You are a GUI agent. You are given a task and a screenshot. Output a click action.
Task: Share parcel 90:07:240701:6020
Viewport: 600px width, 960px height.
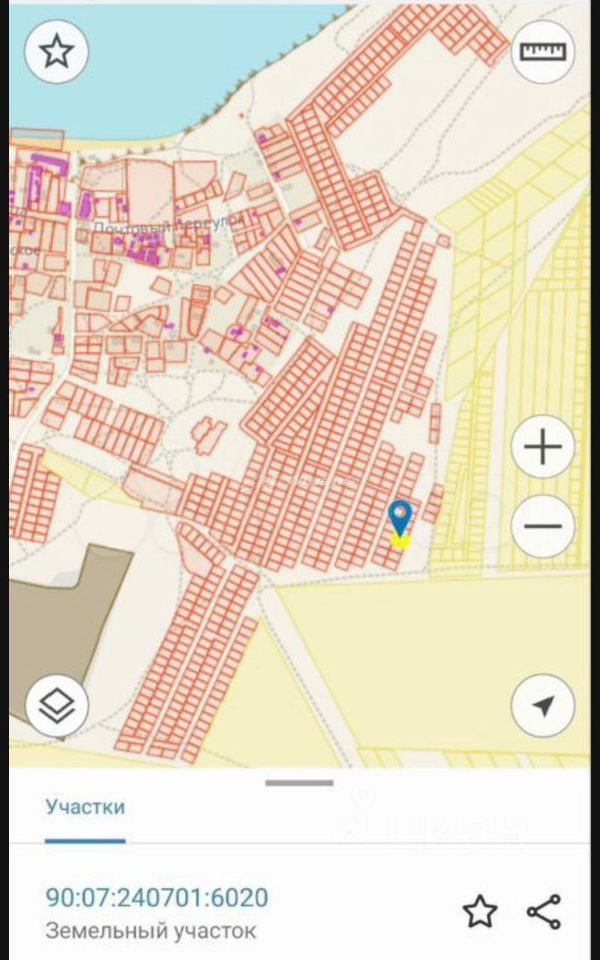click(x=544, y=911)
